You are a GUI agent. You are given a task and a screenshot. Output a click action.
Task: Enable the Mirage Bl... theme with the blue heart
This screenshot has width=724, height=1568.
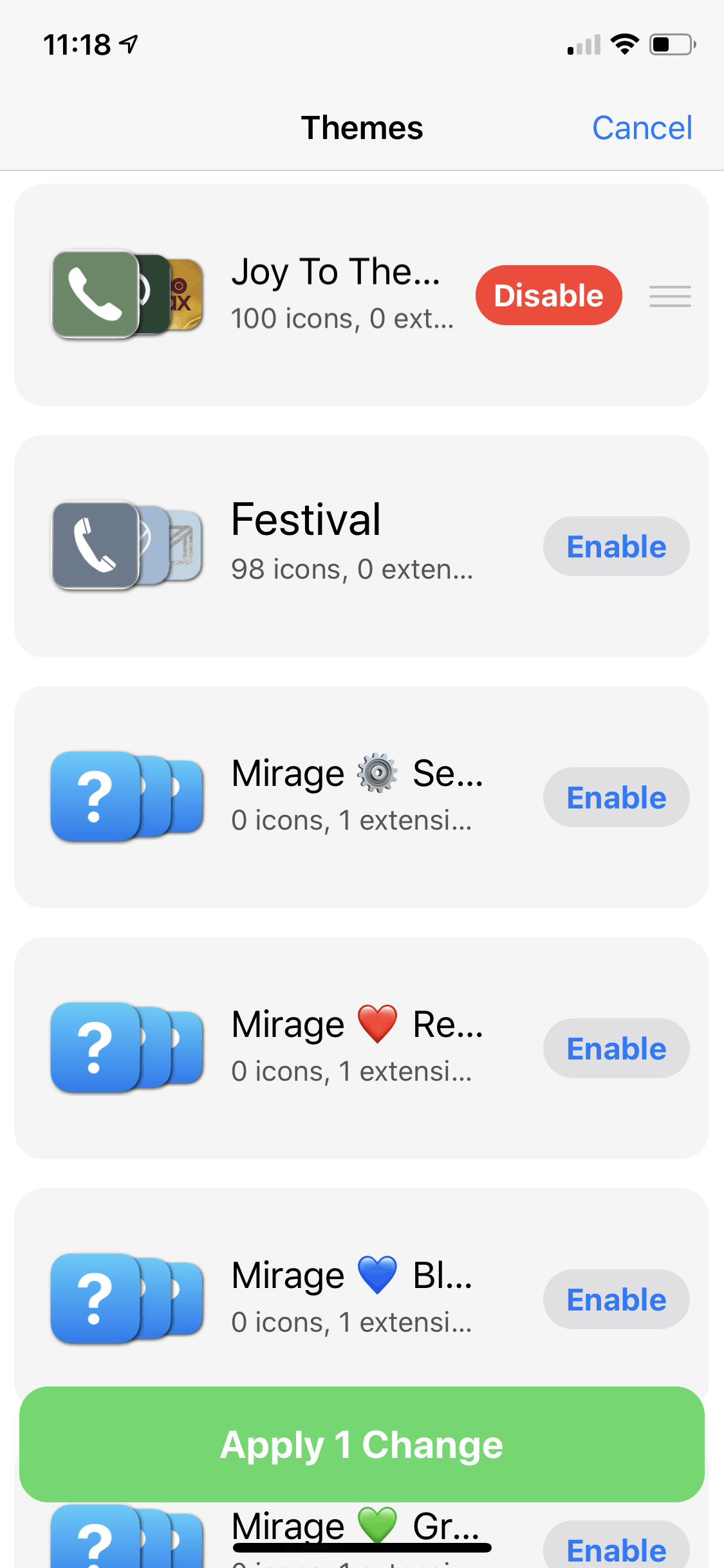(617, 1300)
